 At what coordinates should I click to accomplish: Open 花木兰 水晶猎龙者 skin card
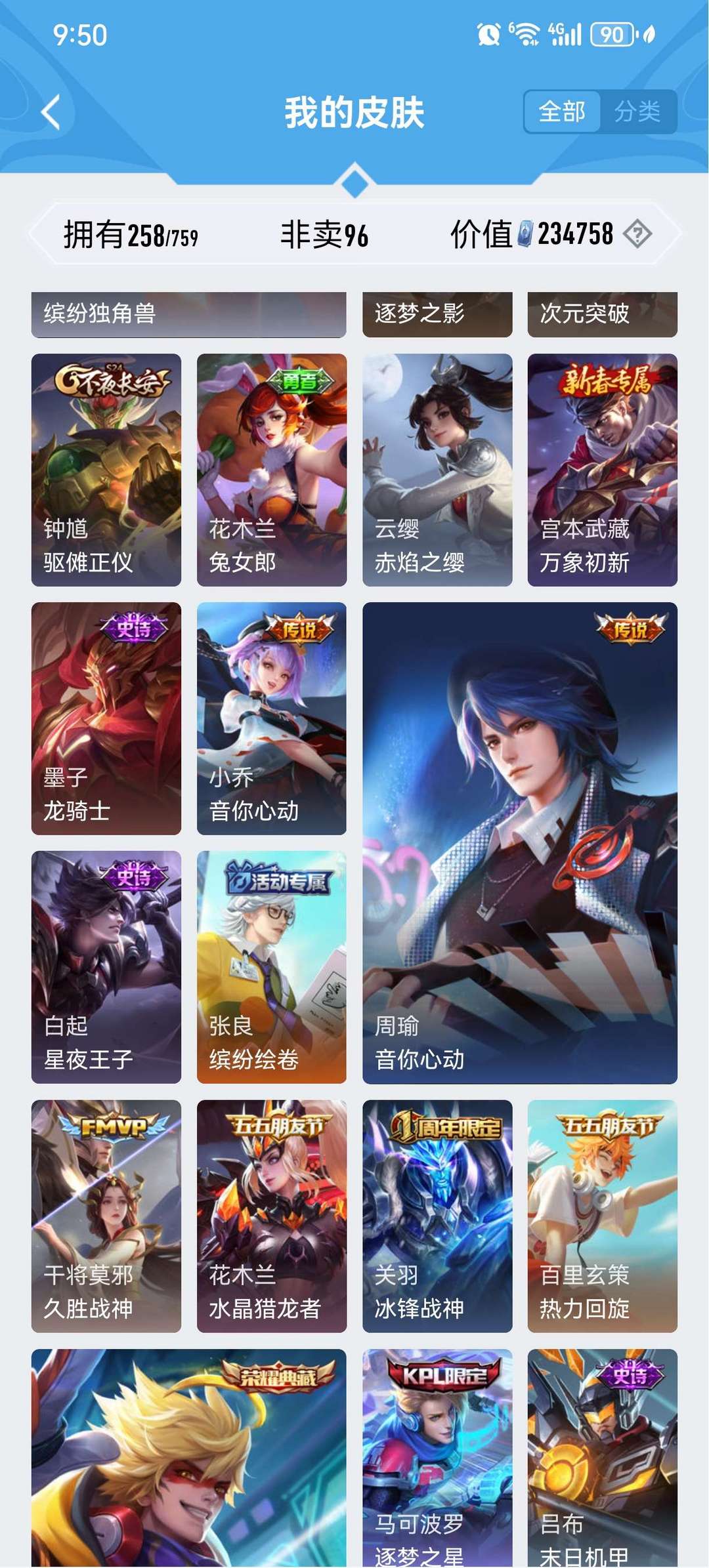tap(272, 1216)
